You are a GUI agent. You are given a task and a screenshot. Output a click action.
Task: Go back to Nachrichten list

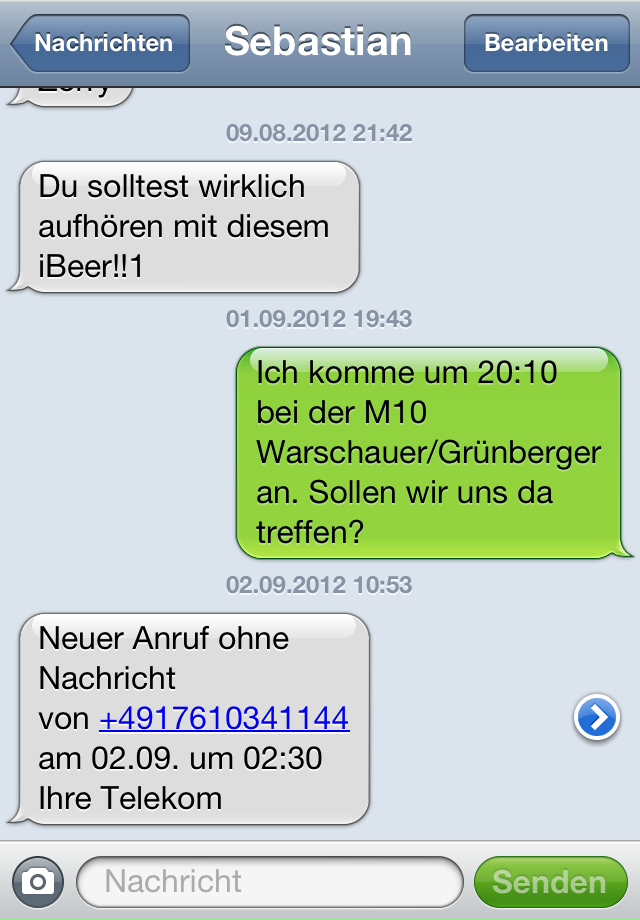(101, 44)
